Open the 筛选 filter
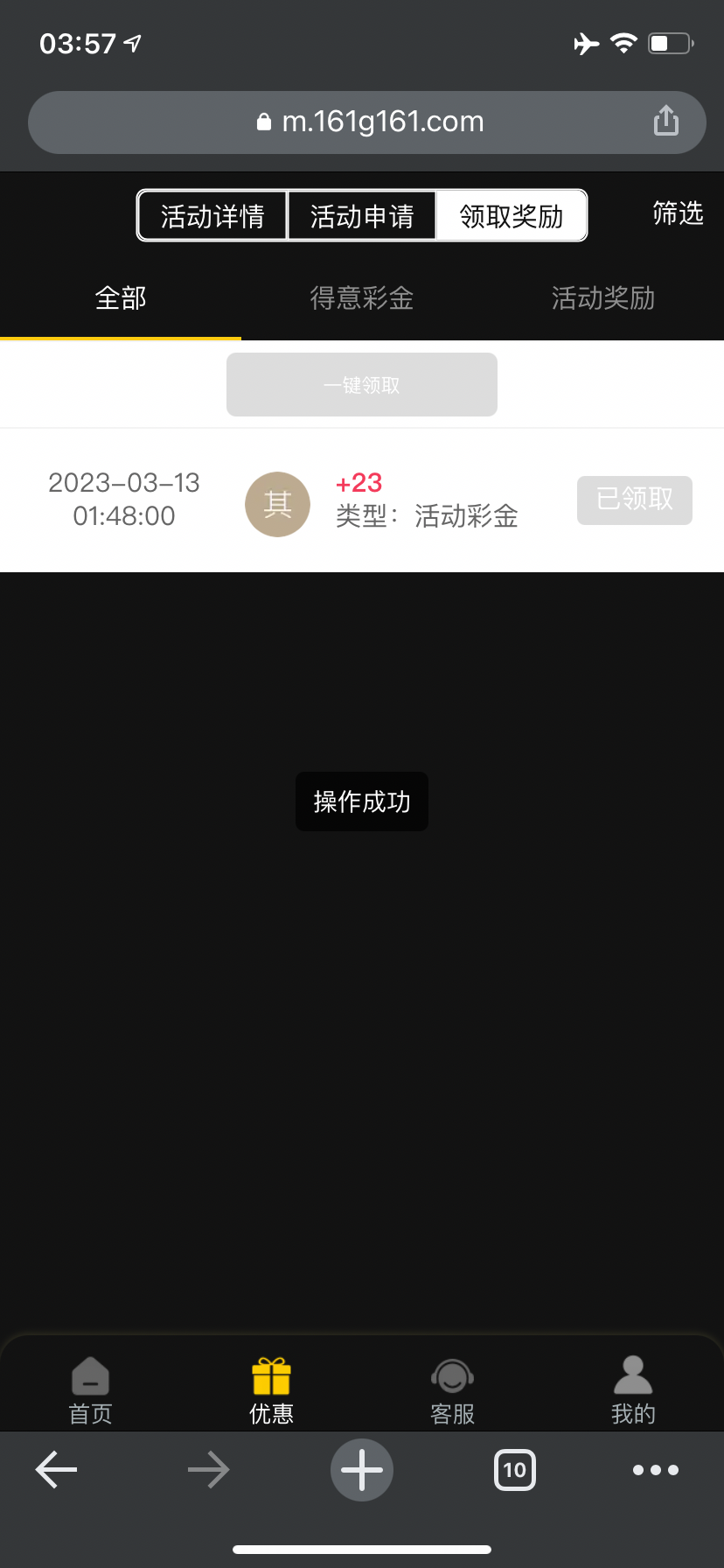724x1568 pixels. pos(678,213)
